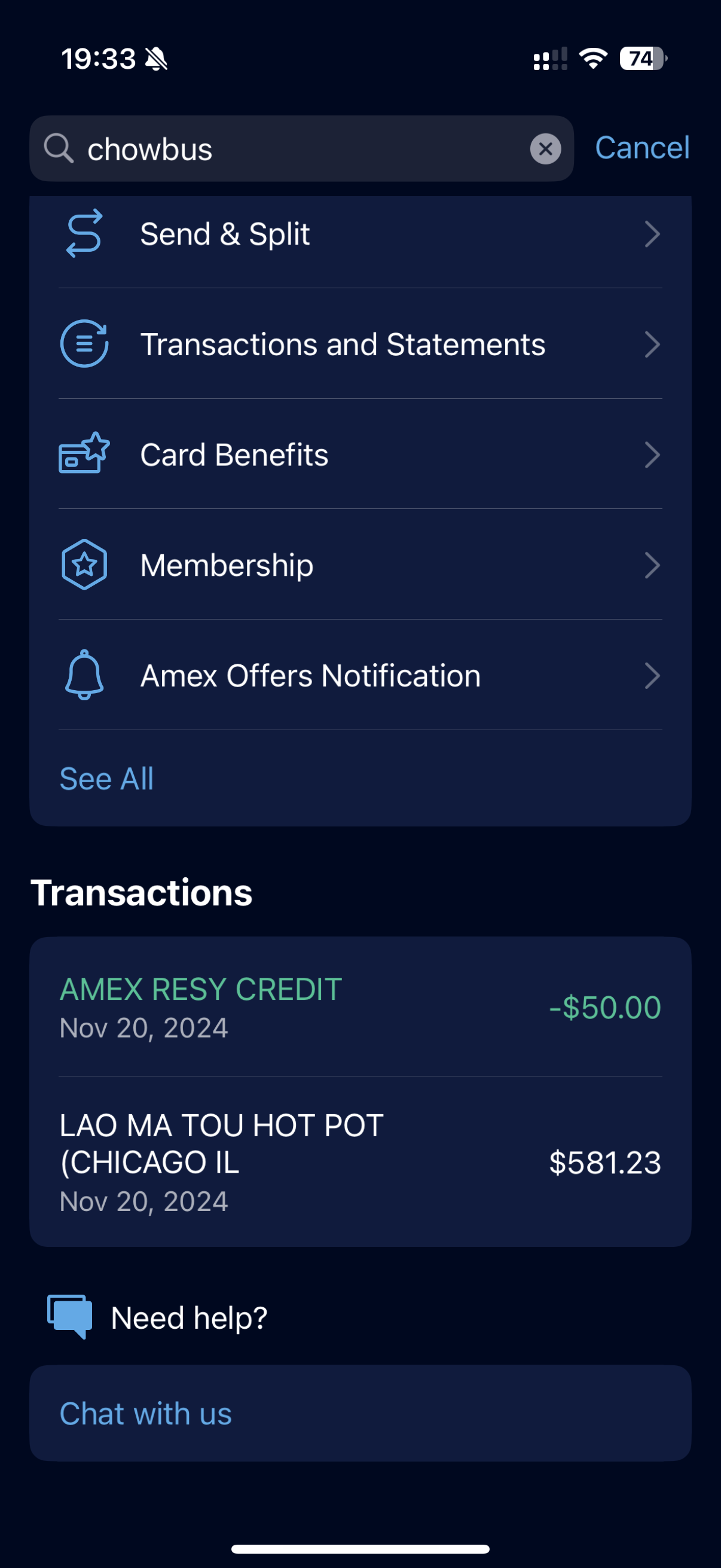The height and width of the screenshot is (1568, 721).
Task: Tap See All results
Action: click(106, 779)
